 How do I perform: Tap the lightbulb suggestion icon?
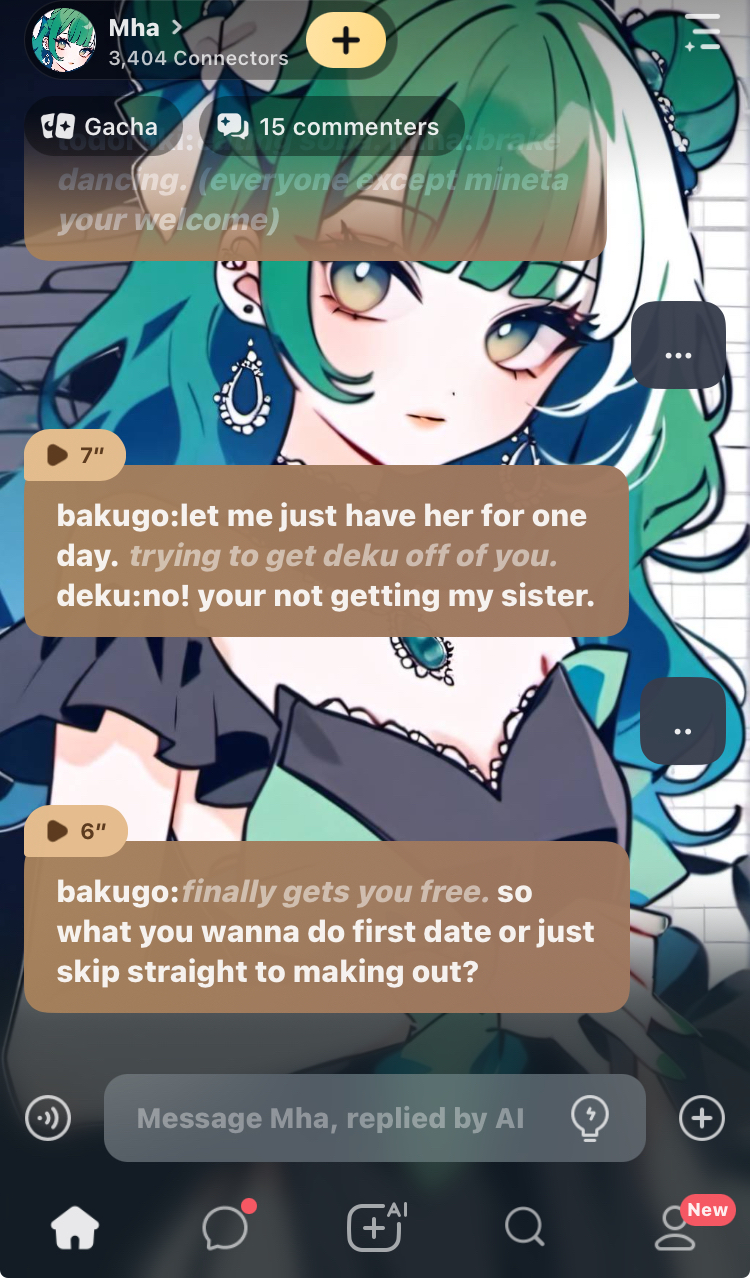tap(589, 1118)
